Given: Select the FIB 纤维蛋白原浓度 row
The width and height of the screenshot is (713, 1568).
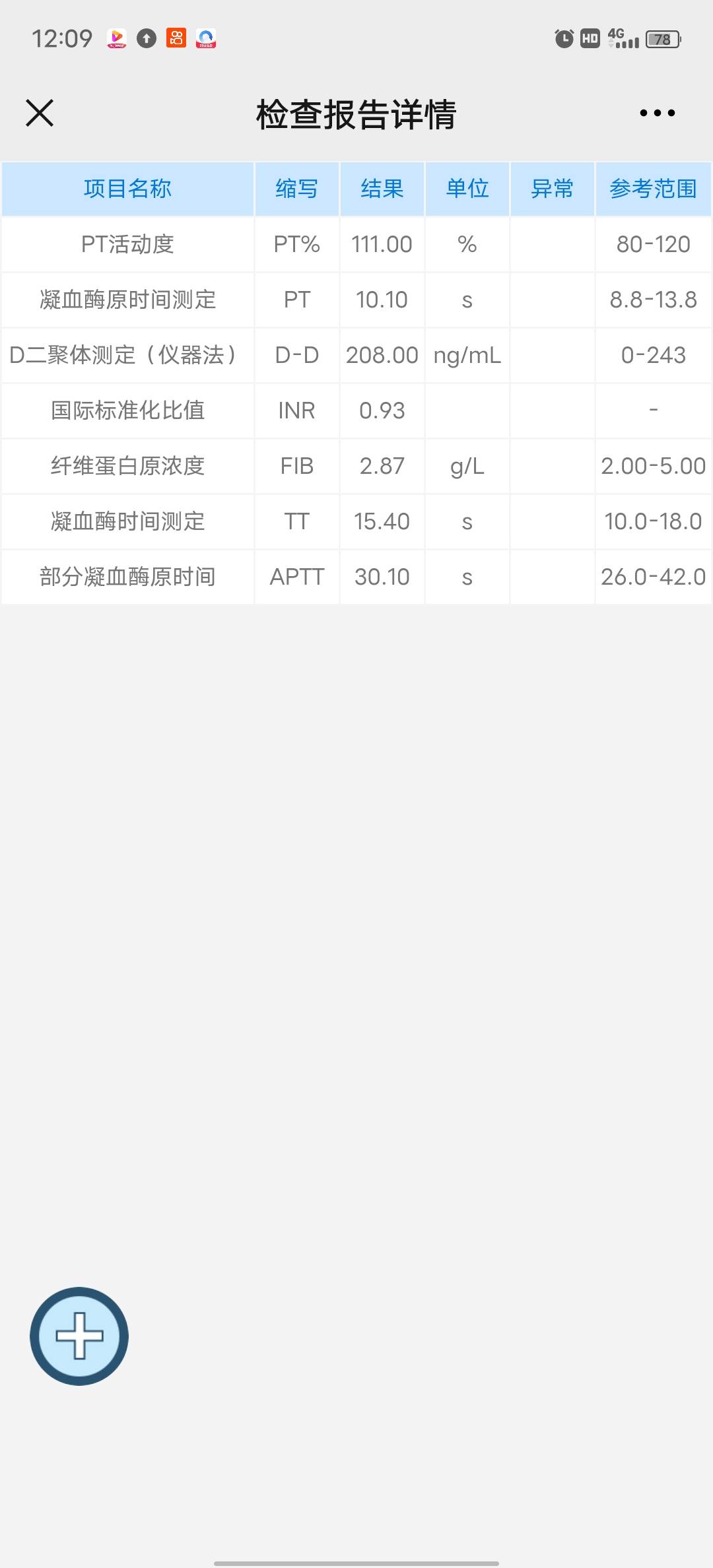Looking at the screenshot, I should coord(127,466).
